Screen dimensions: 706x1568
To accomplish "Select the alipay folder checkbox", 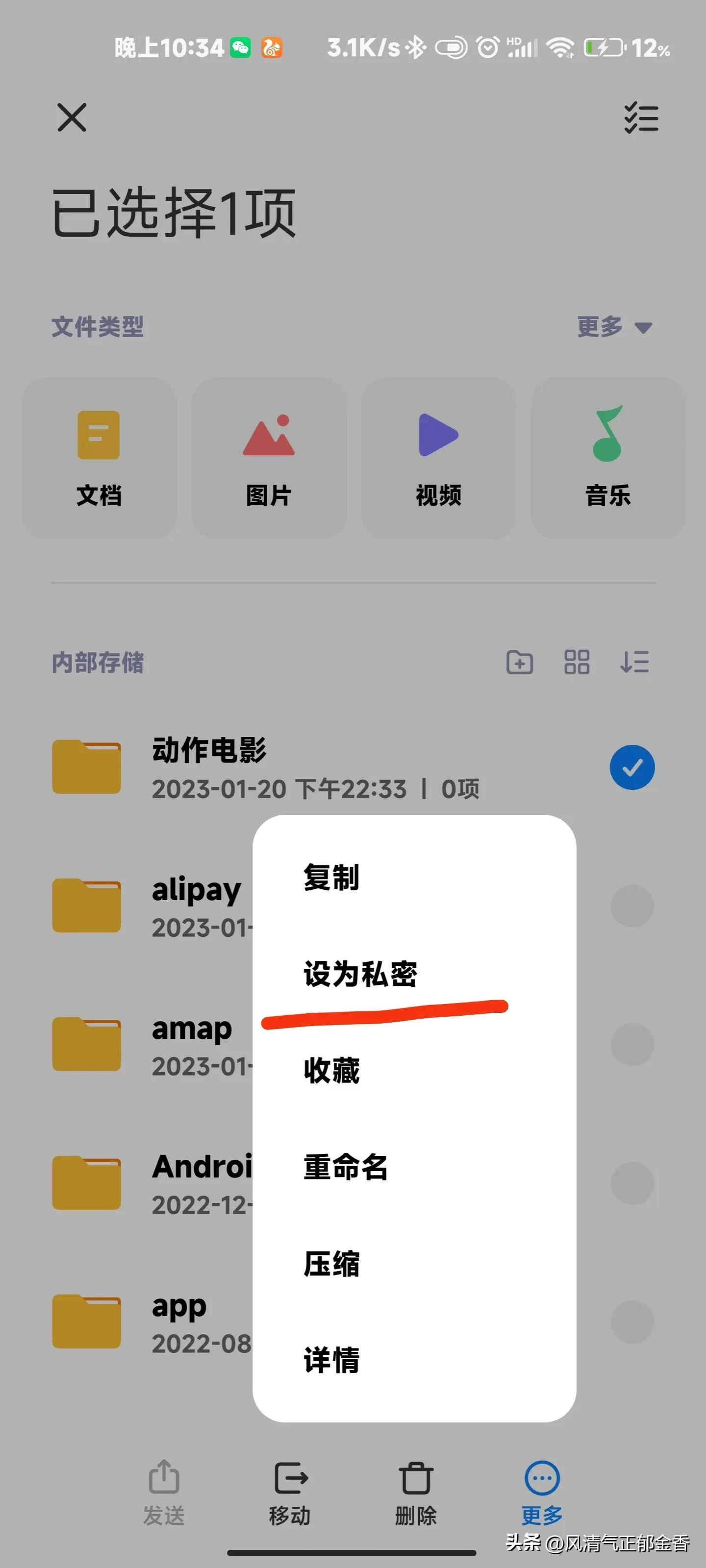I will (x=632, y=906).
